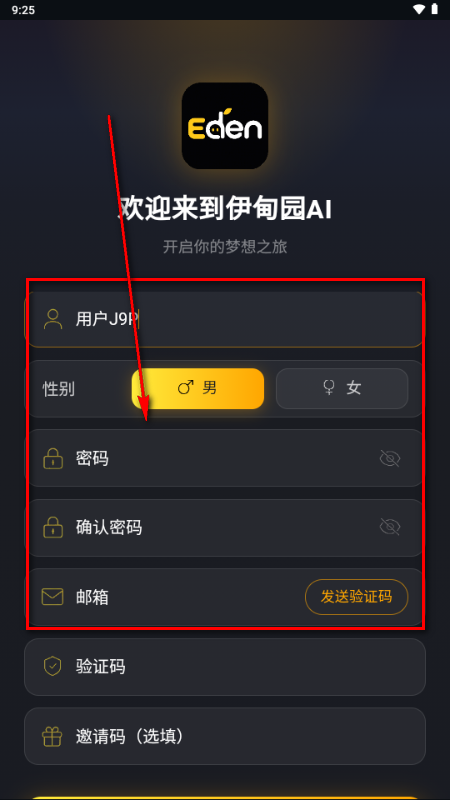The height and width of the screenshot is (800, 450).
Task: Tap 发送验证码 to send code
Action: click(357, 596)
